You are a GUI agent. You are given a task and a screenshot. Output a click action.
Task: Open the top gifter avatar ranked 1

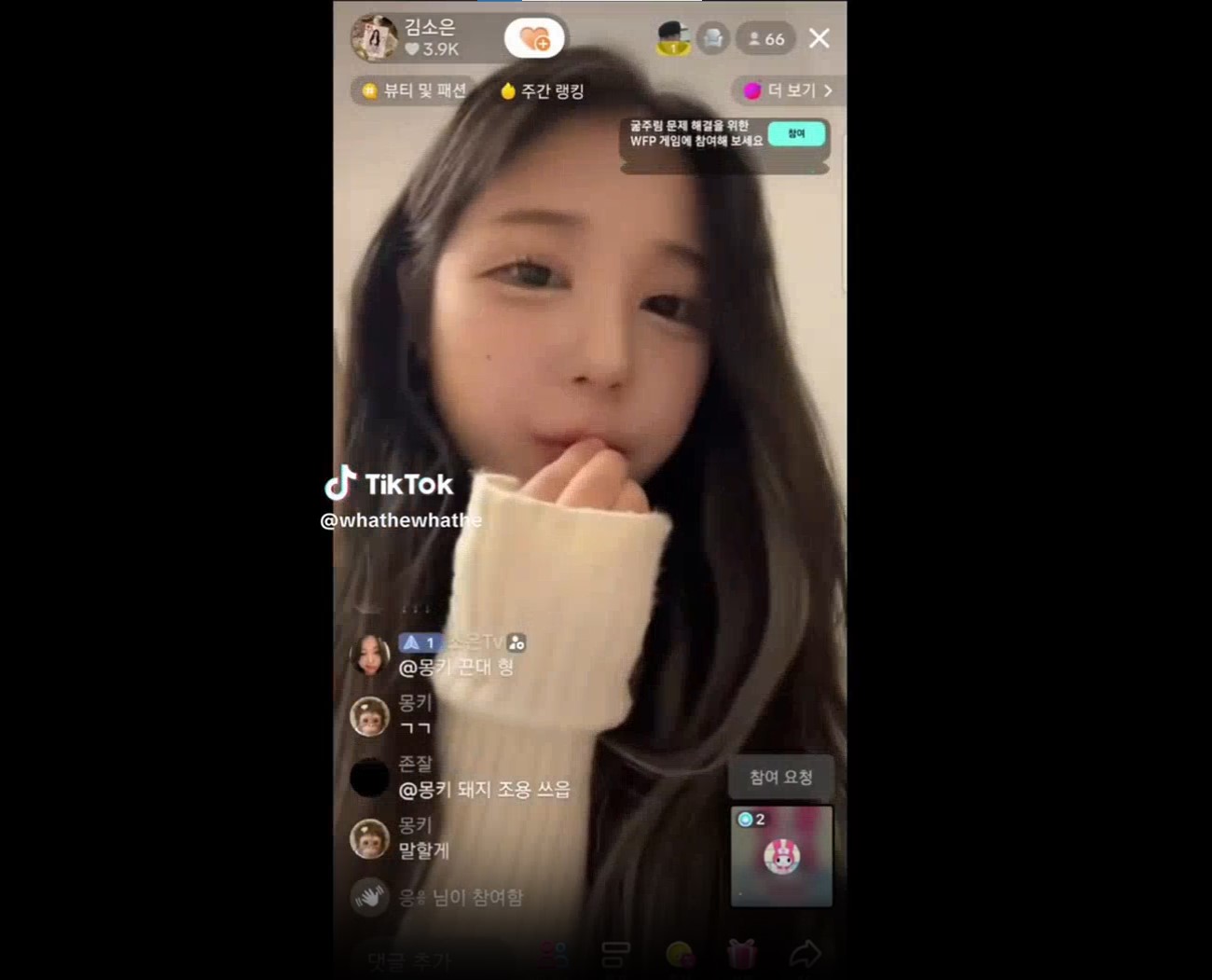coord(672,38)
